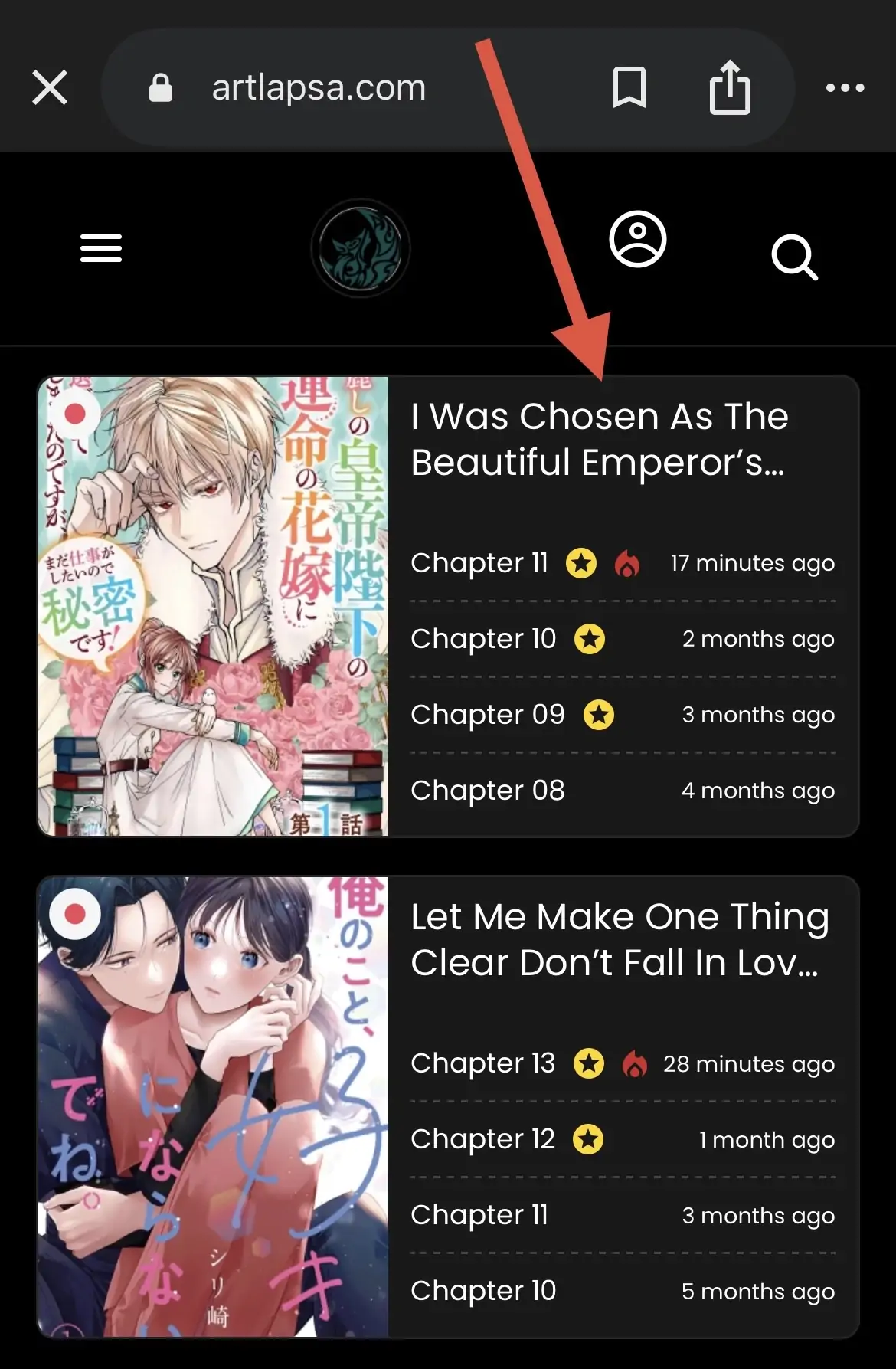Viewport: 896px width, 1369px height.
Task: Close the in-app browser
Action: [x=50, y=87]
